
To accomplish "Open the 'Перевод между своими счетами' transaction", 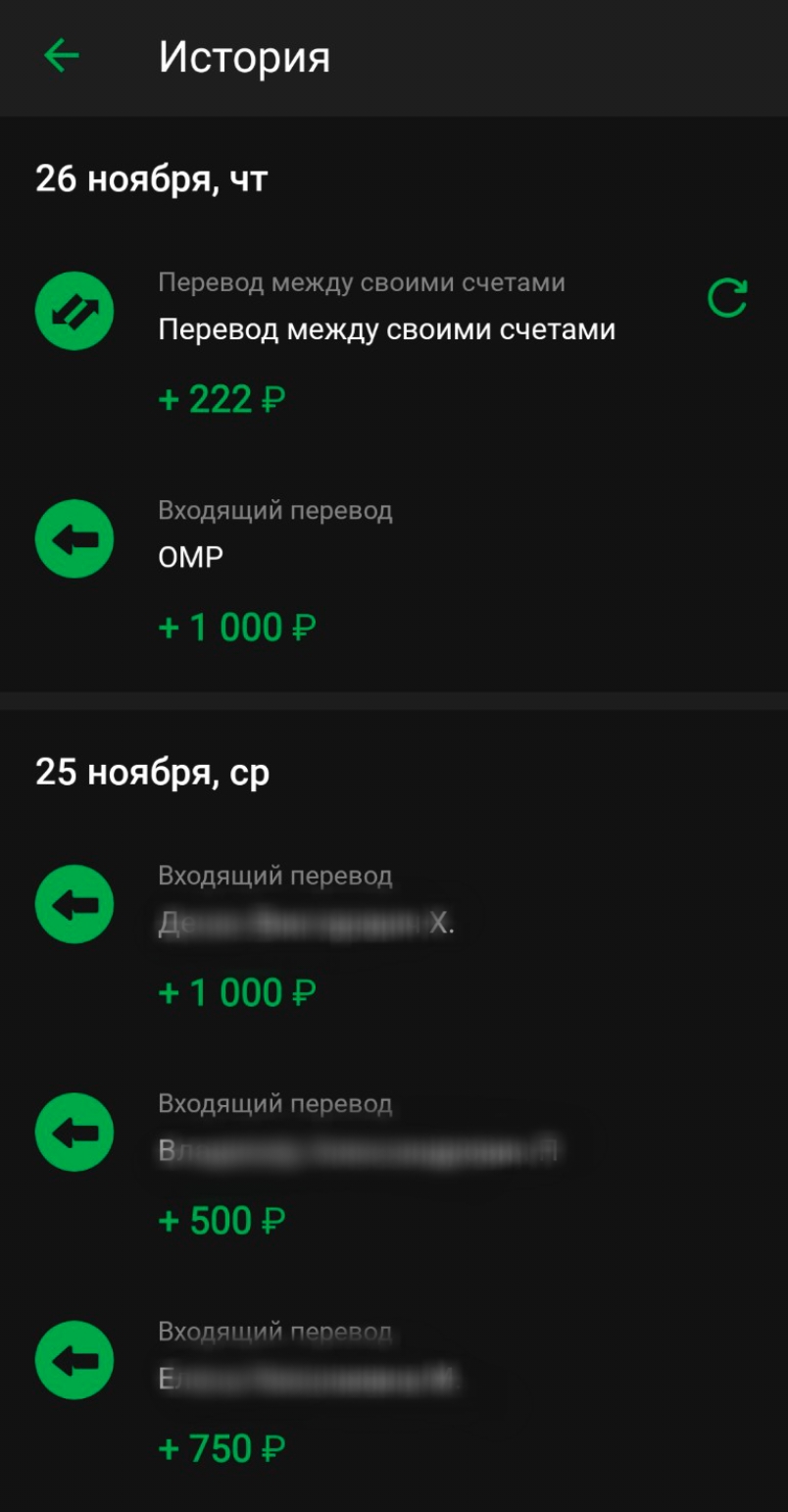I will [x=387, y=329].
